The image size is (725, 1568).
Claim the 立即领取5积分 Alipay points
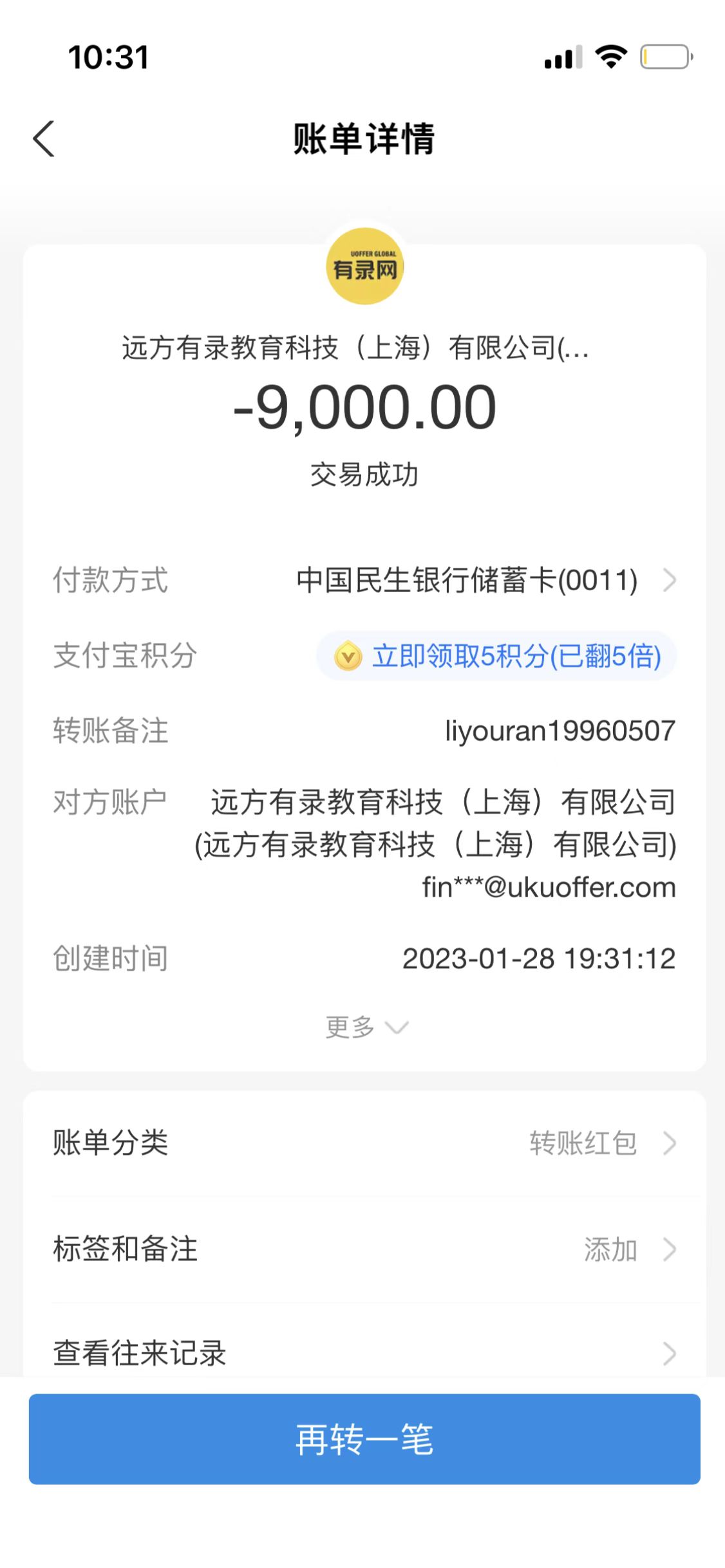click(x=496, y=656)
